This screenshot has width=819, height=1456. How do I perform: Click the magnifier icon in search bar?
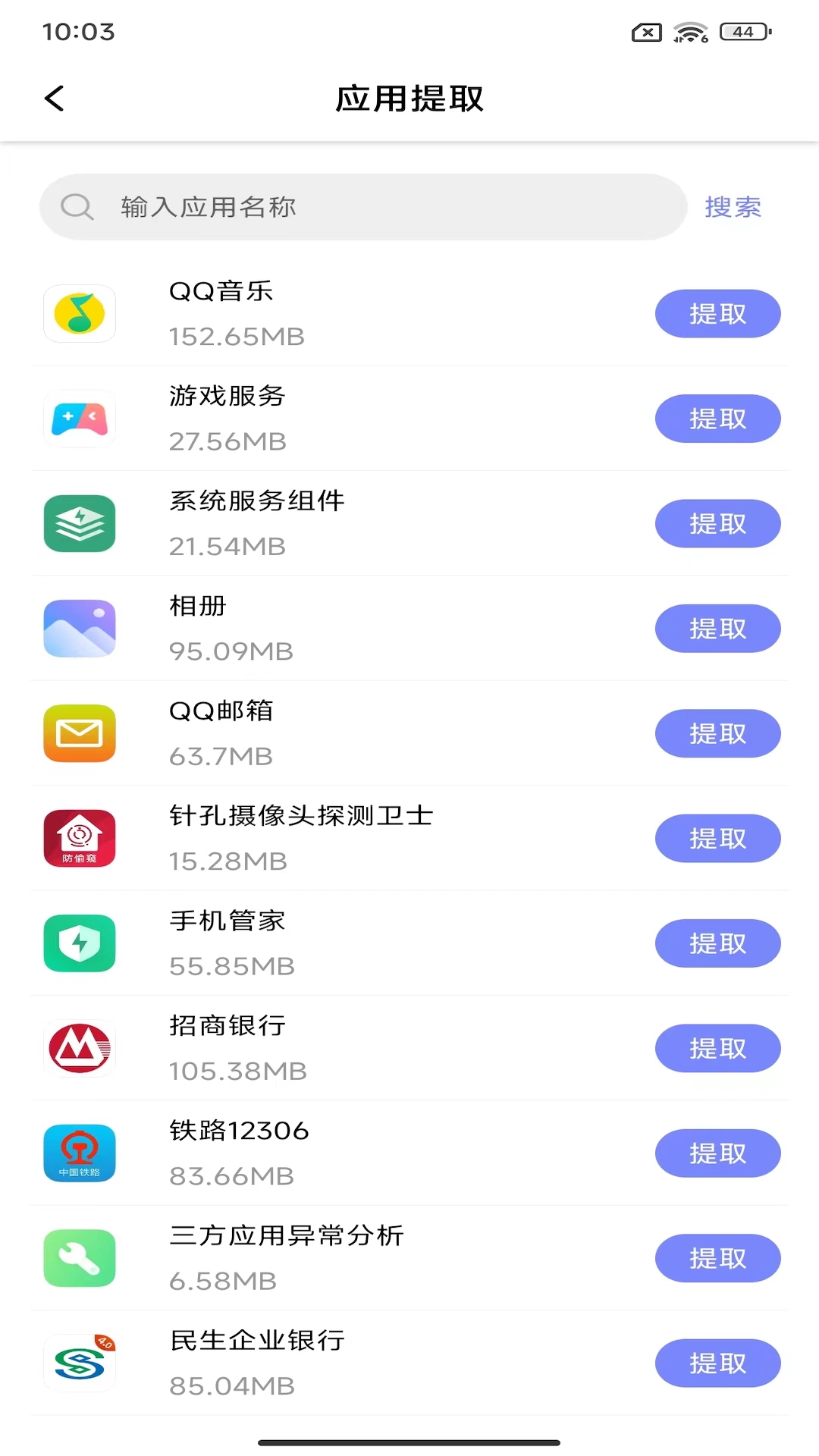point(77,206)
